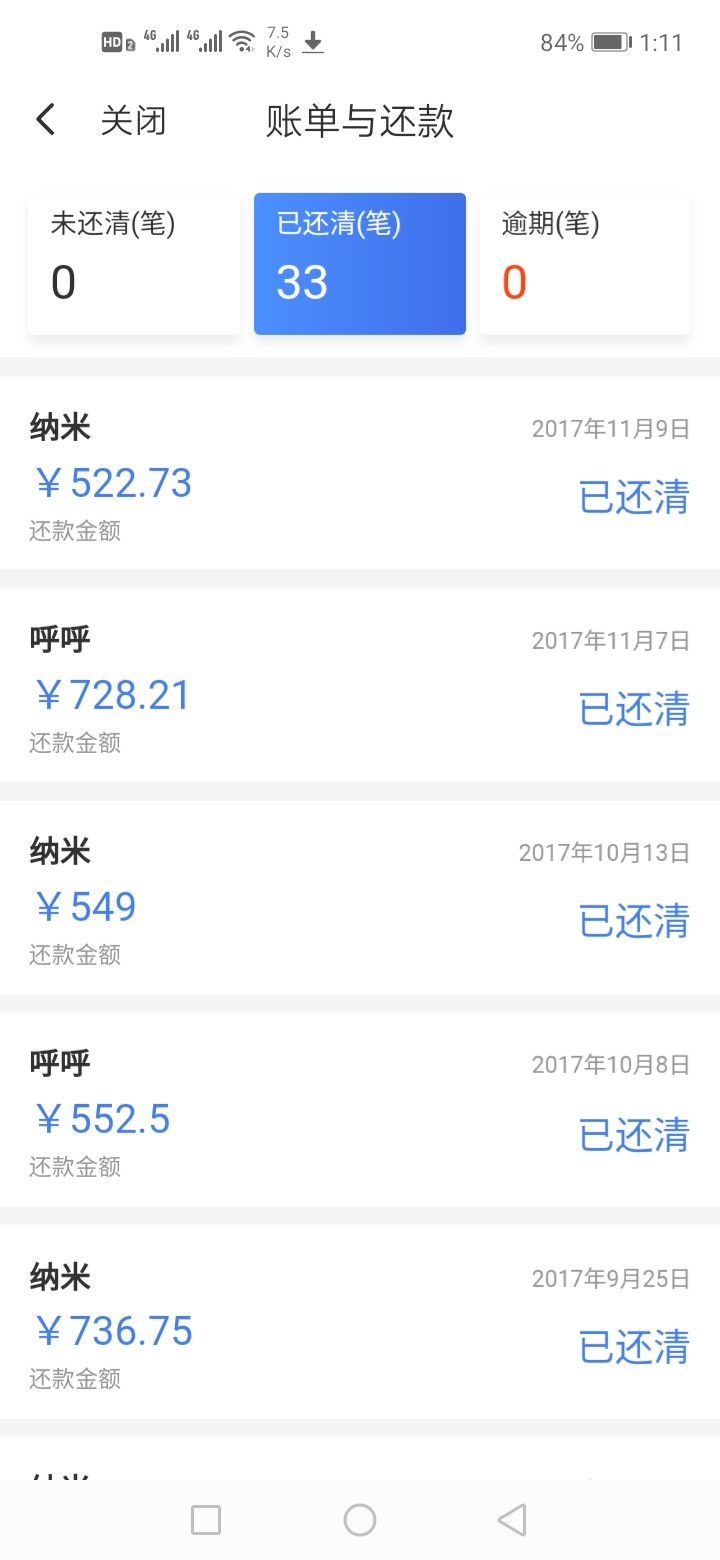Open recent apps from navigation bar
Image resolution: width=720 pixels, height=1560 pixels.
point(206,1520)
